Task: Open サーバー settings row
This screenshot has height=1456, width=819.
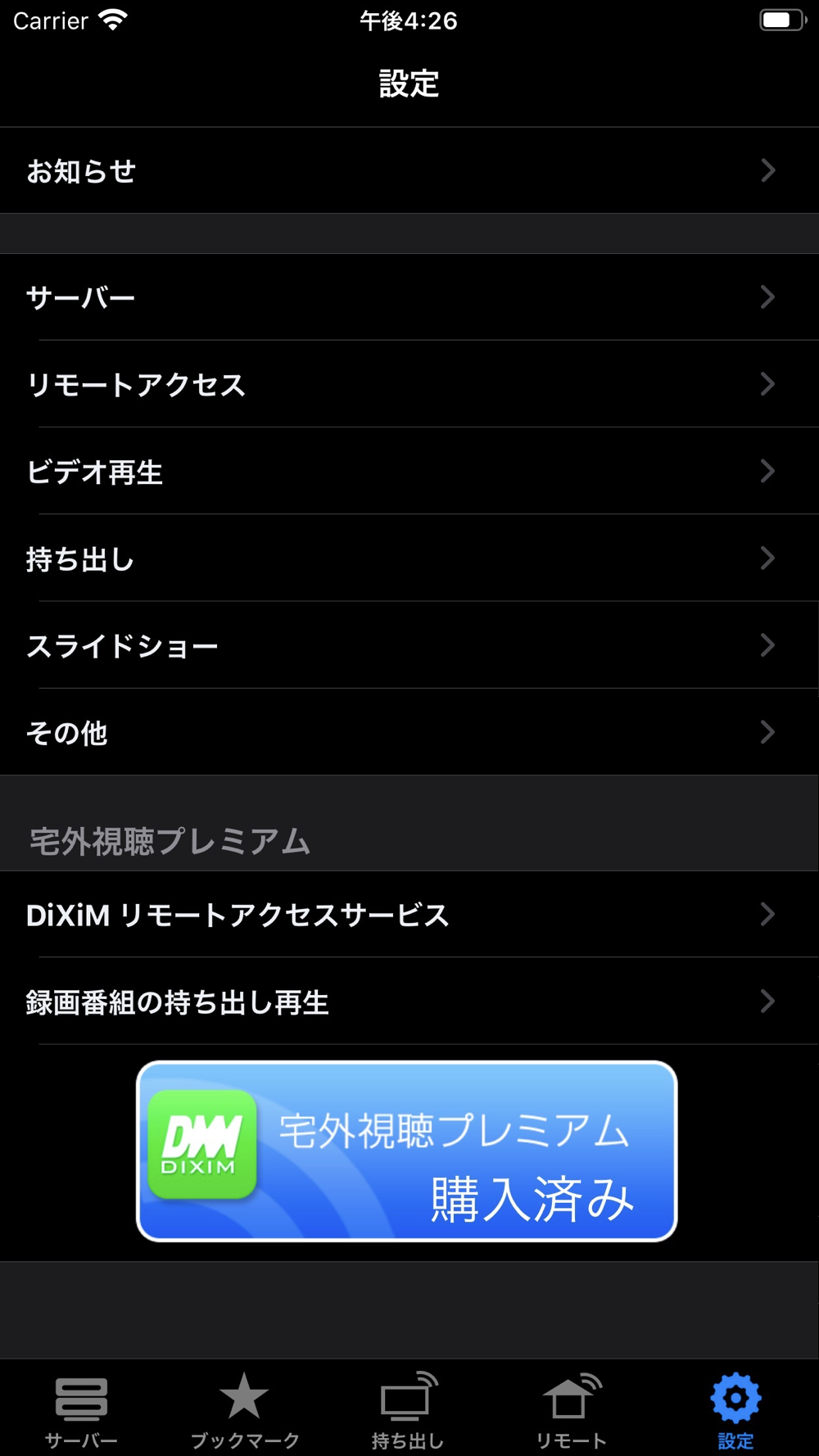Action: pos(409,297)
